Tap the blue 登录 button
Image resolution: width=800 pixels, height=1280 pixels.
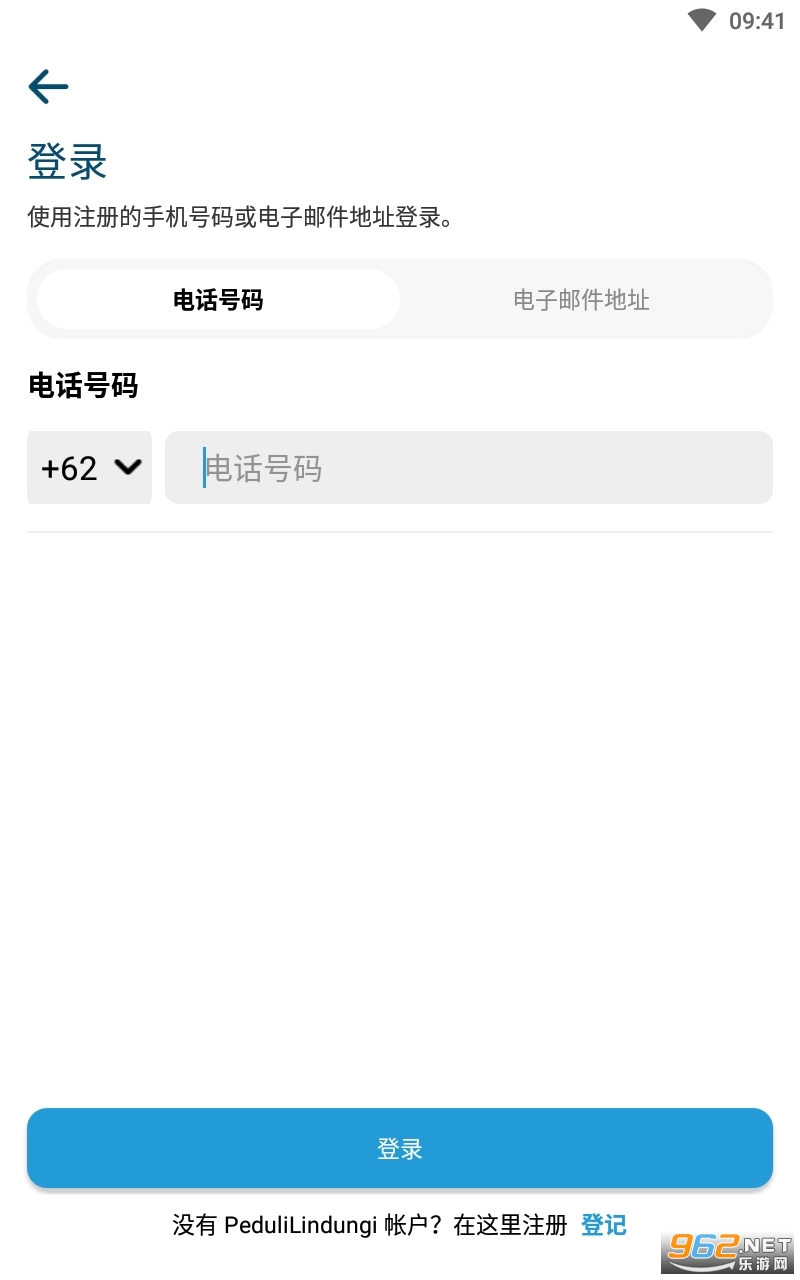pos(400,1148)
